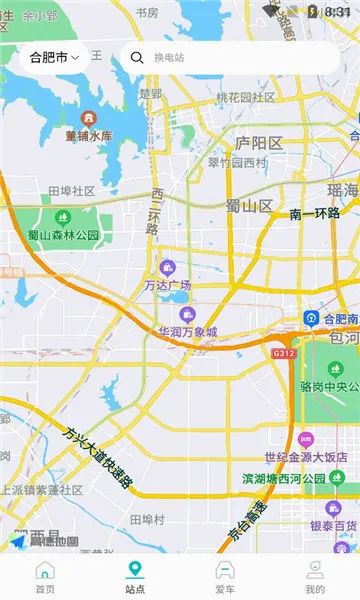Image resolution: width=360 pixels, height=600 pixels.
Task: Tap the 换电站 search field
Action: (230, 58)
